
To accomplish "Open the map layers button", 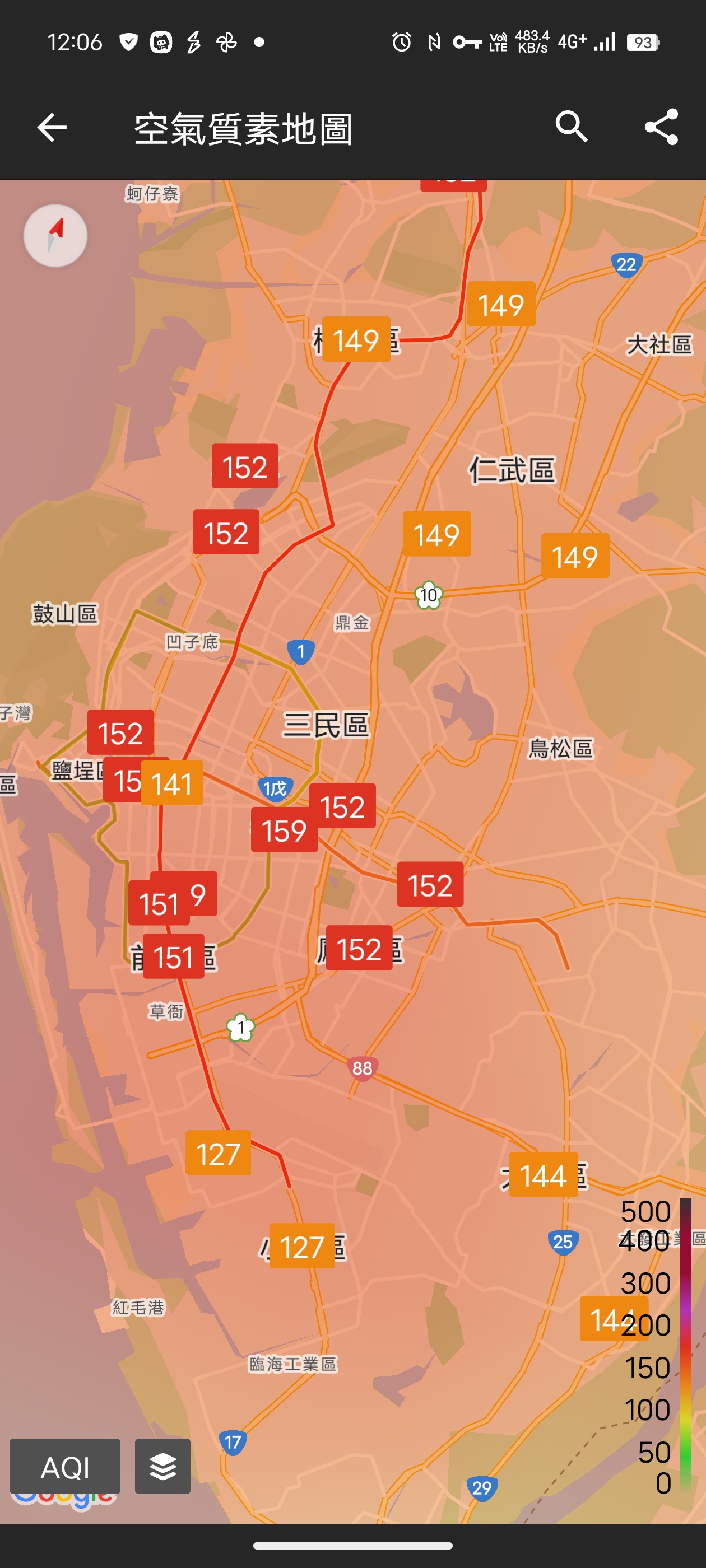I will pyautogui.click(x=162, y=1466).
